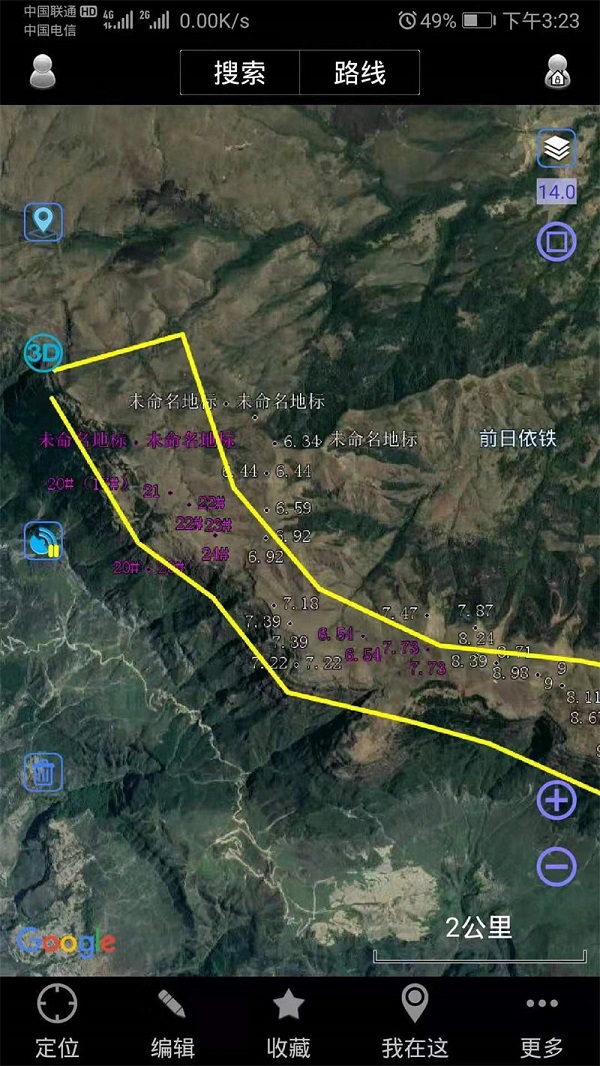Zoom out with the minus button

[x=557, y=866]
